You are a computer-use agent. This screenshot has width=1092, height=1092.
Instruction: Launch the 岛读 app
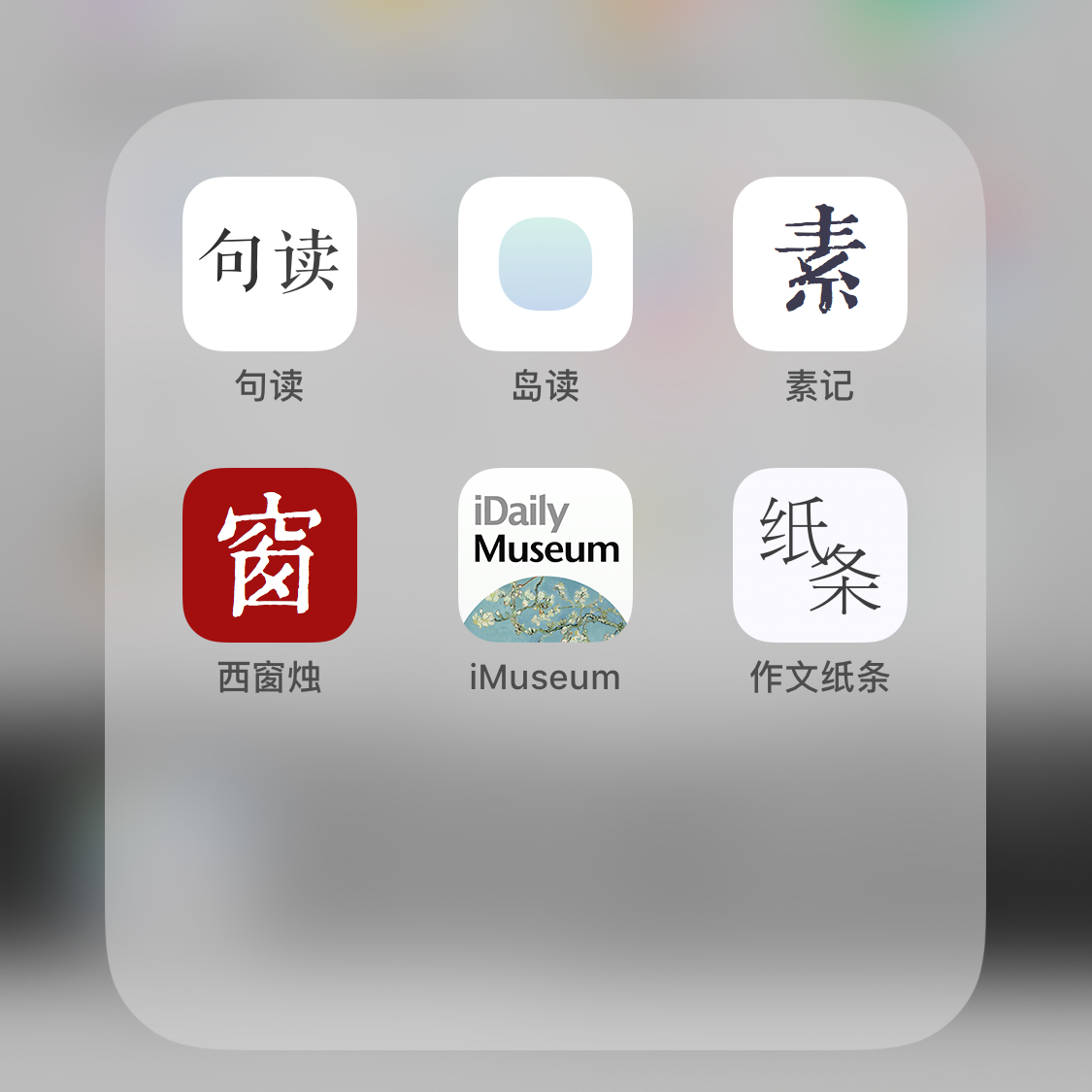[545, 263]
